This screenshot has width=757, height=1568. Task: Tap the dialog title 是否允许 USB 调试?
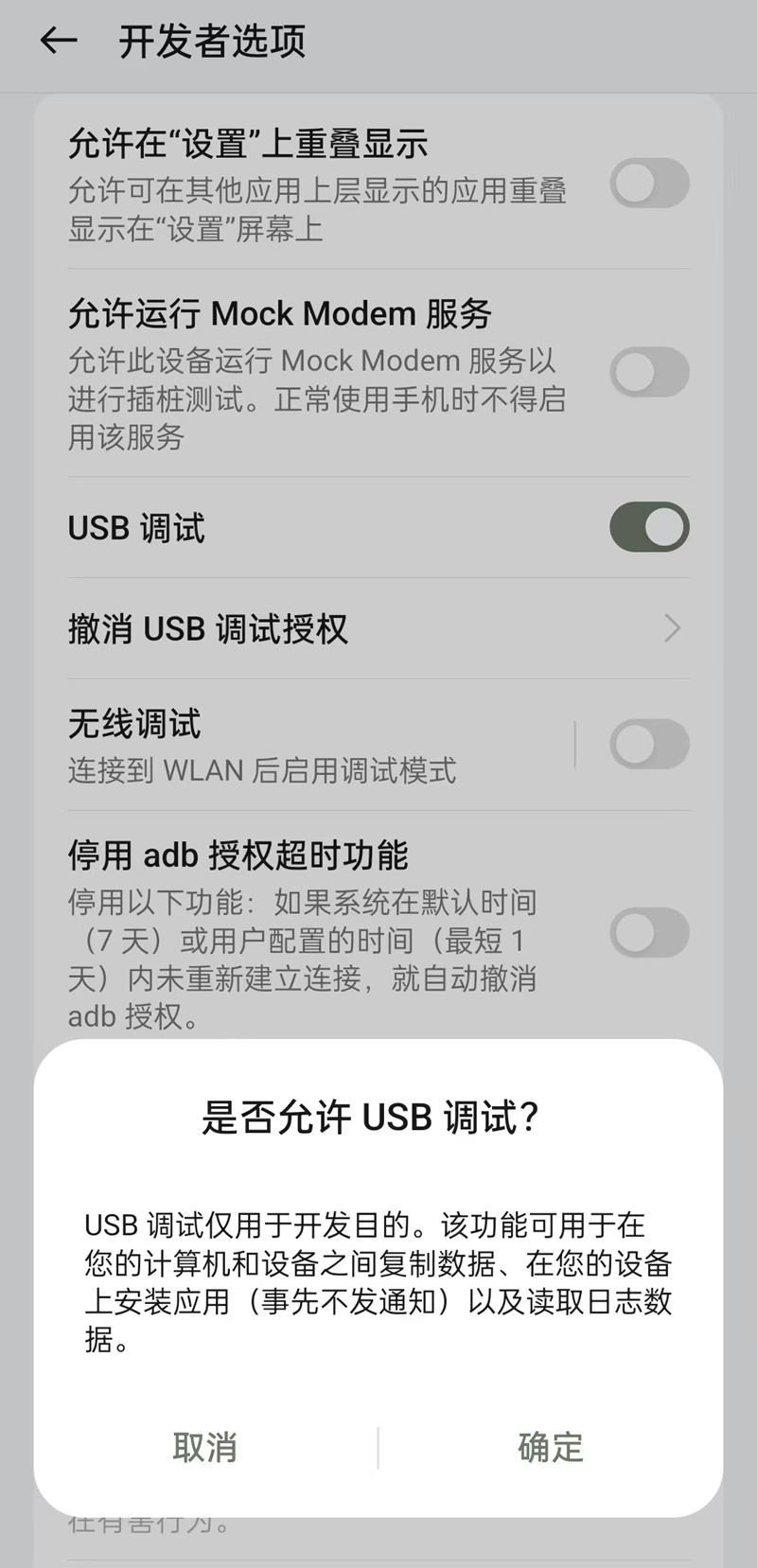click(x=378, y=1117)
